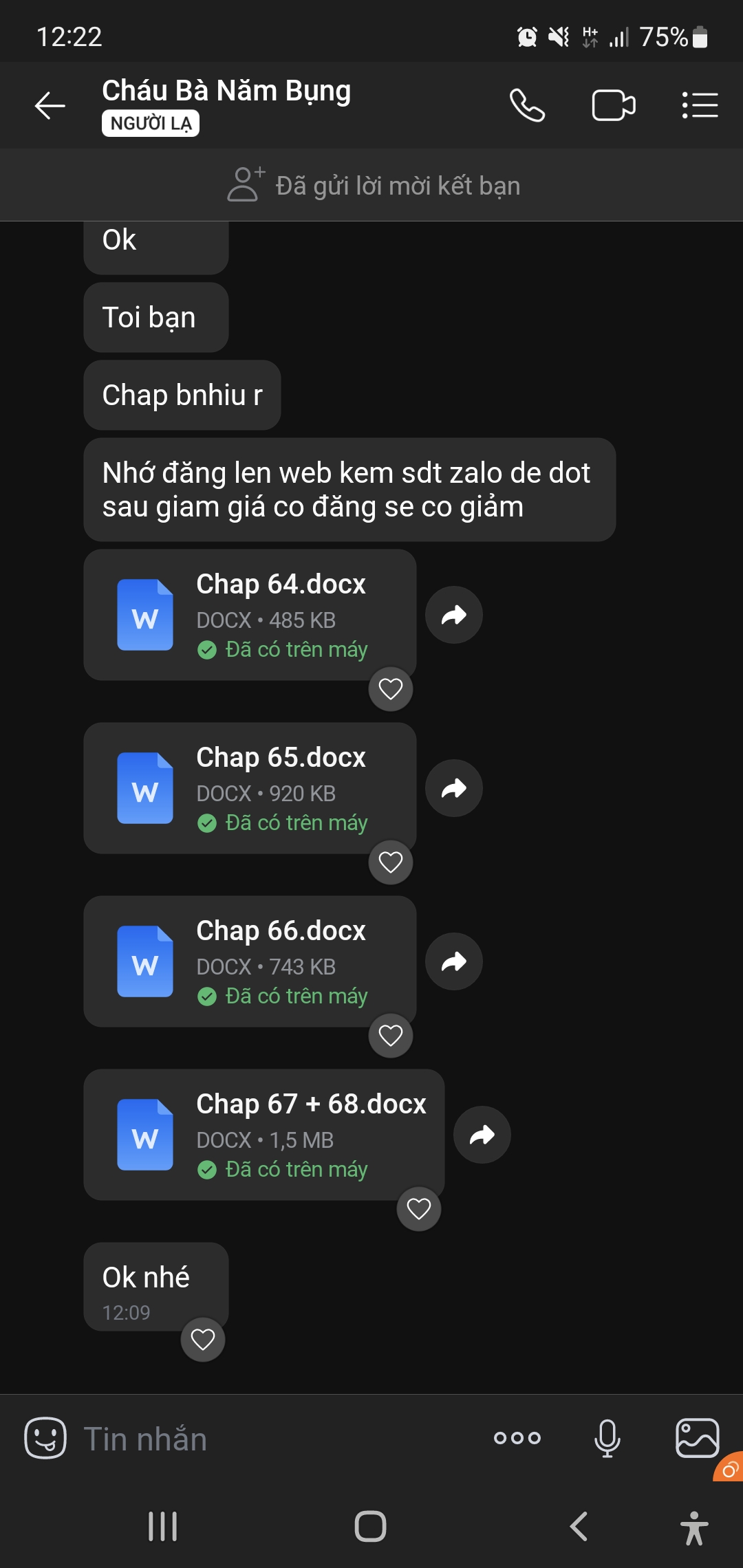
Task: Open the friend request banner Đã gửi lời mời kết bạn
Action: (371, 184)
